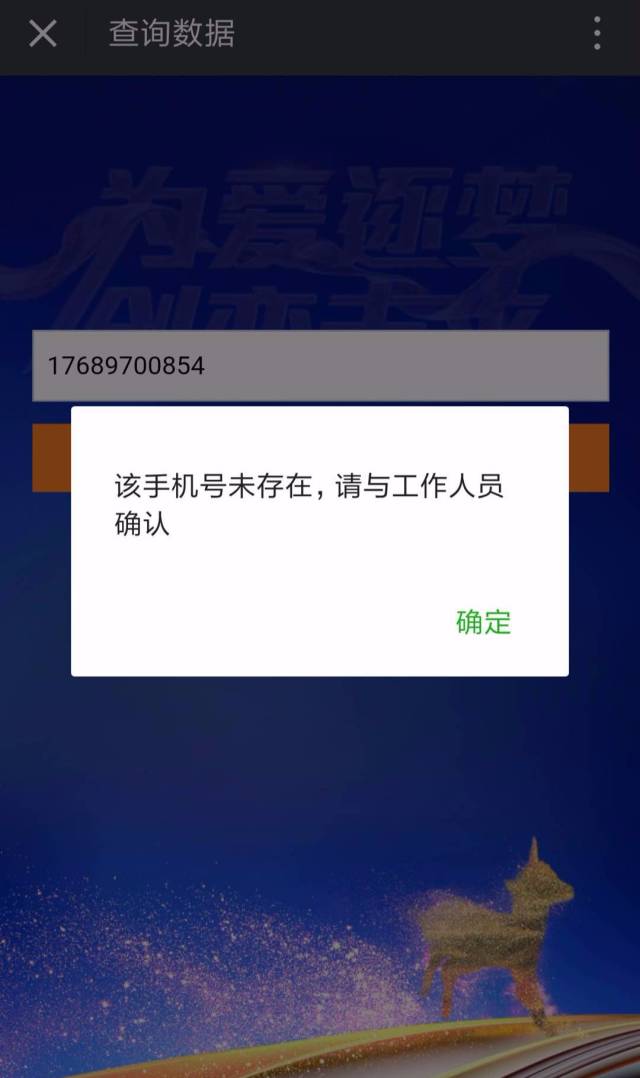Tap the phone number field 17689700854
This screenshot has width=640, height=1078.
coord(320,366)
